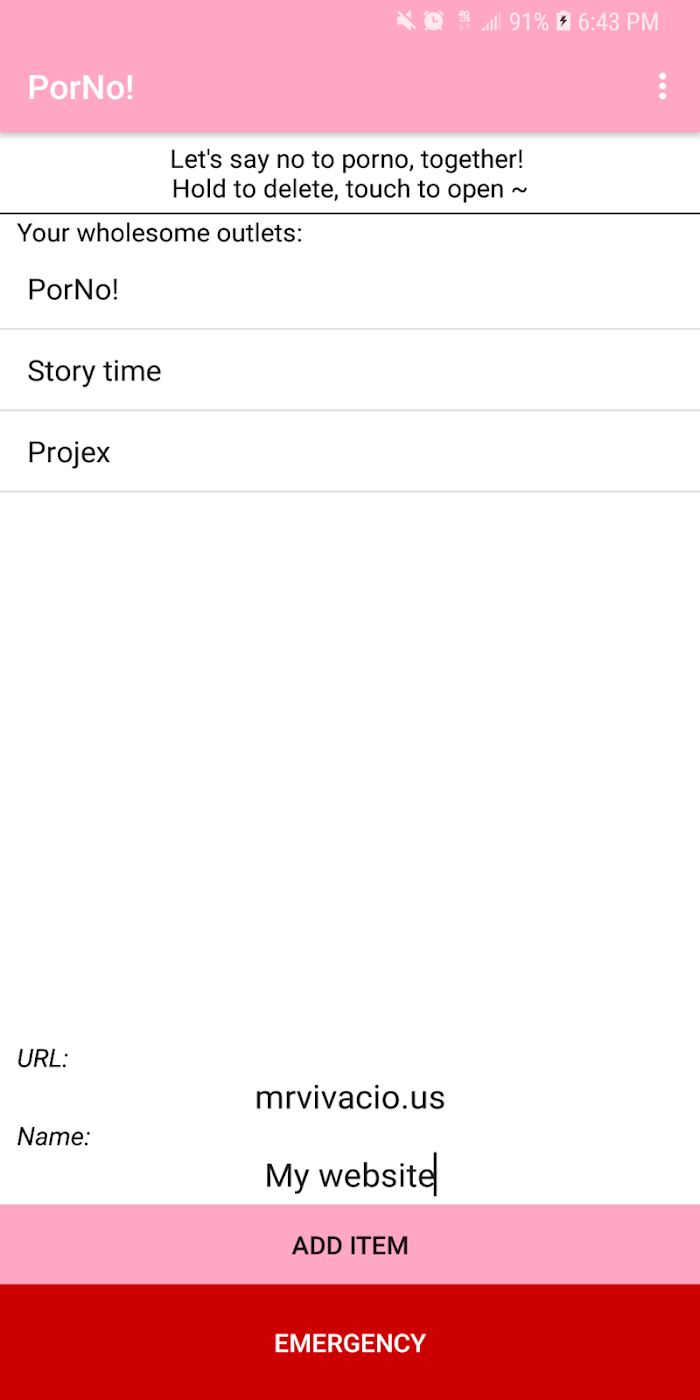The width and height of the screenshot is (700, 1400).
Task: Tap the ADD ITEM button
Action: (x=350, y=1245)
